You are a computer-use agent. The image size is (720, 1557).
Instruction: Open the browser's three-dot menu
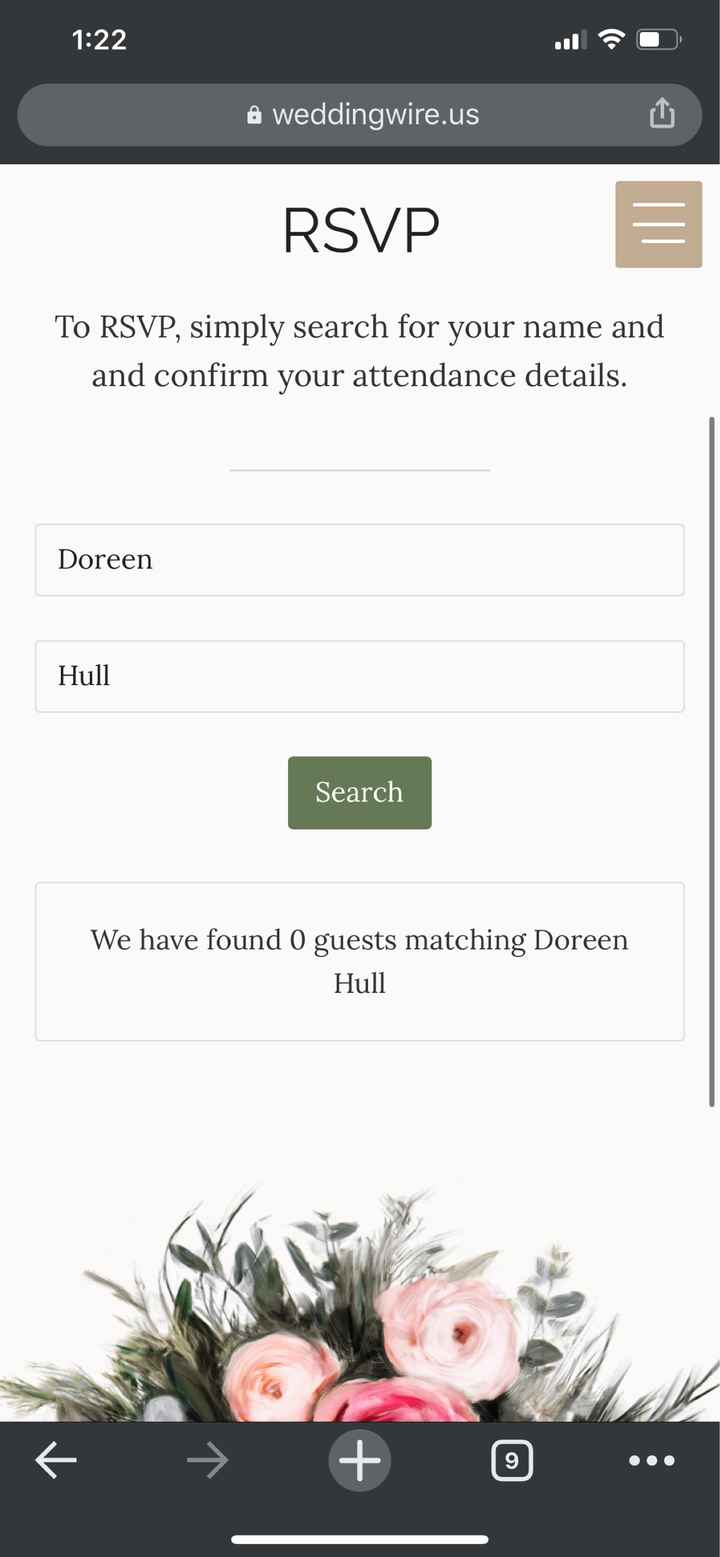point(652,1461)
